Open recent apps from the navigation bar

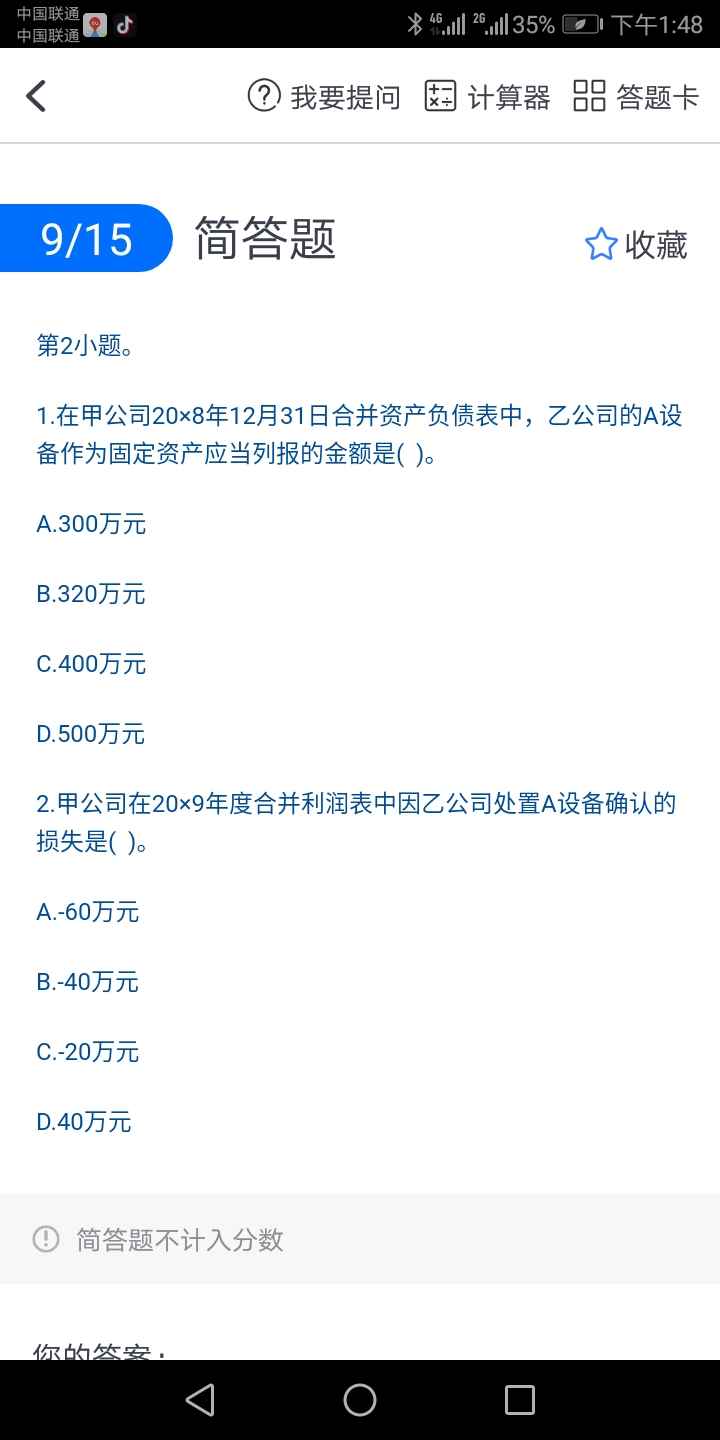pos(519,1400)
